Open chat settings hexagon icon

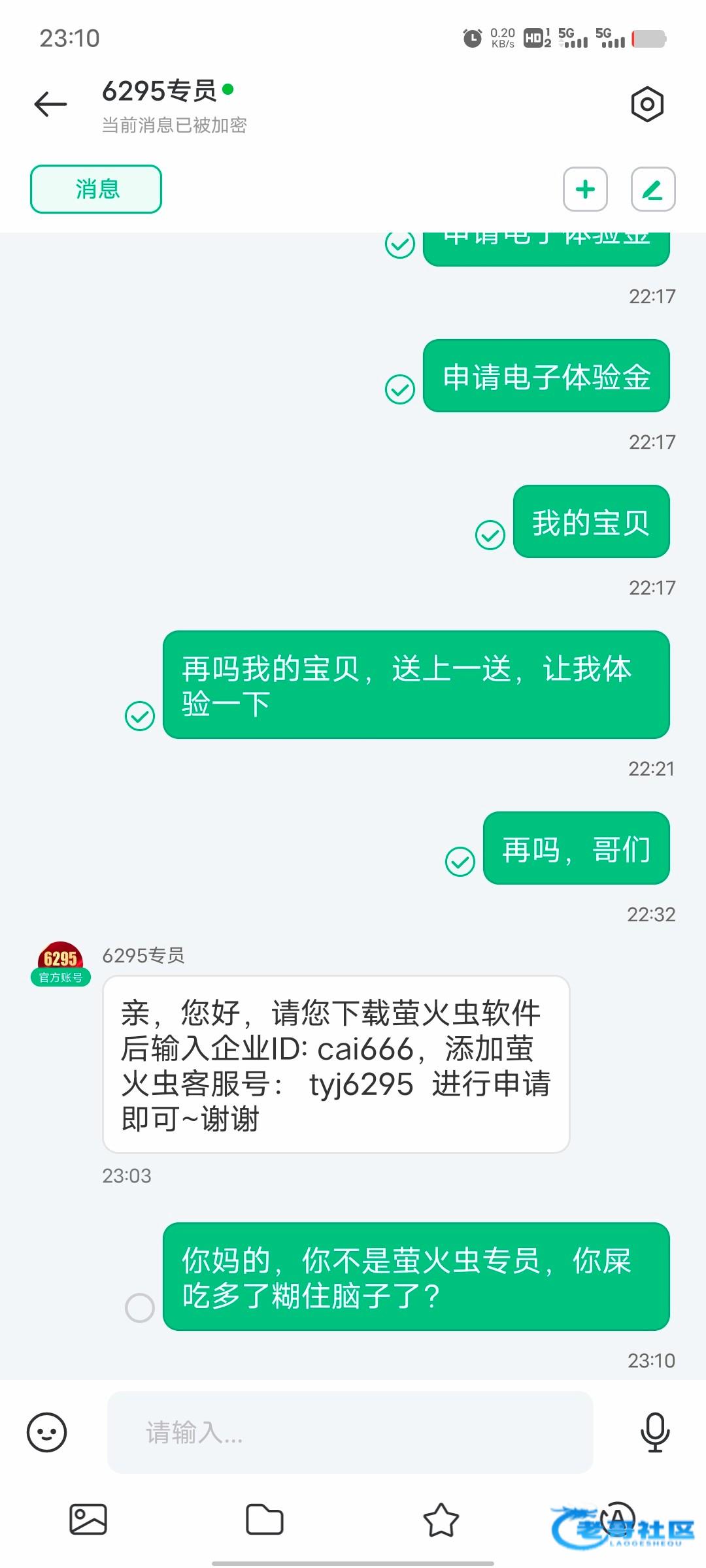(647, 105)
